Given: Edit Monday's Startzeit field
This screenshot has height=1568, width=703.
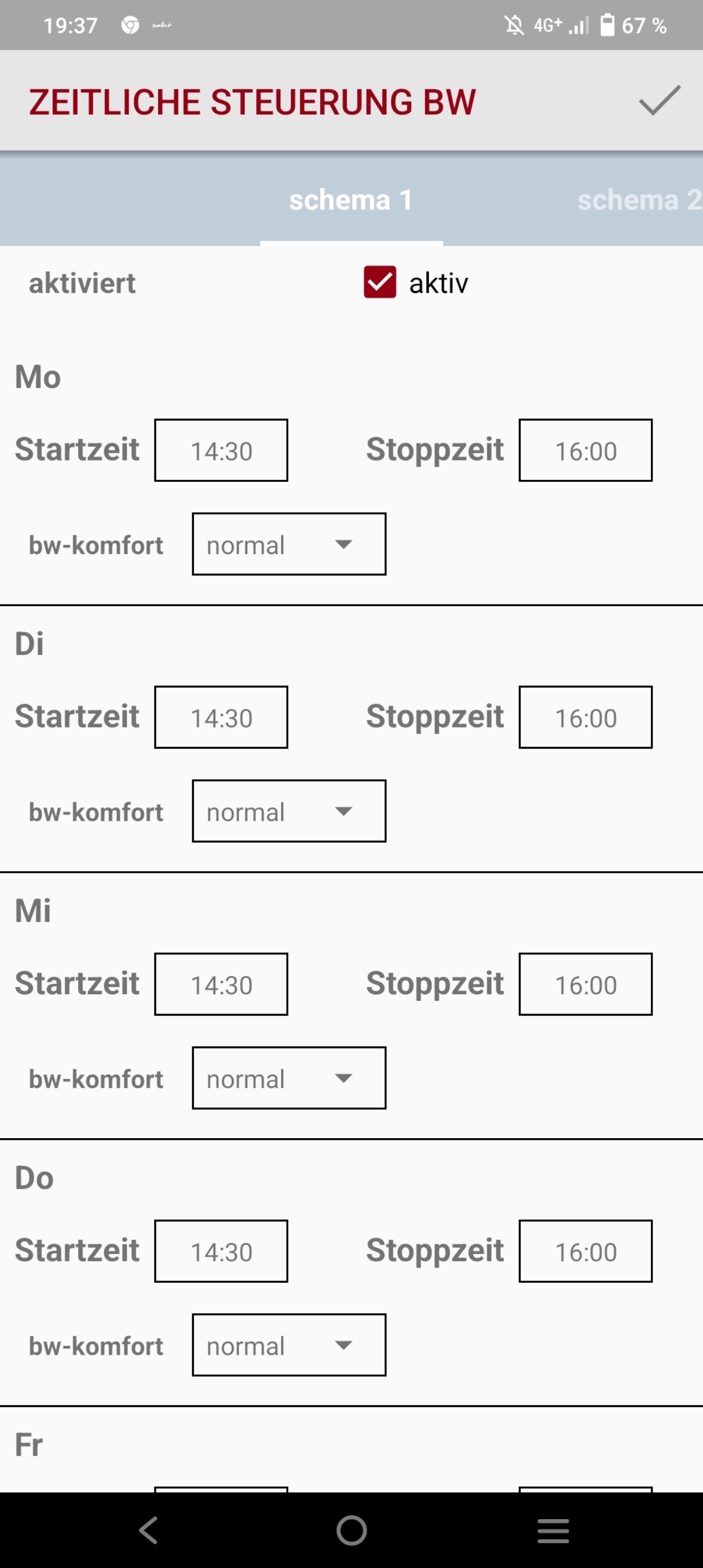Looking at the screenshot, I should pyautogui.click(x=221, y=451).
